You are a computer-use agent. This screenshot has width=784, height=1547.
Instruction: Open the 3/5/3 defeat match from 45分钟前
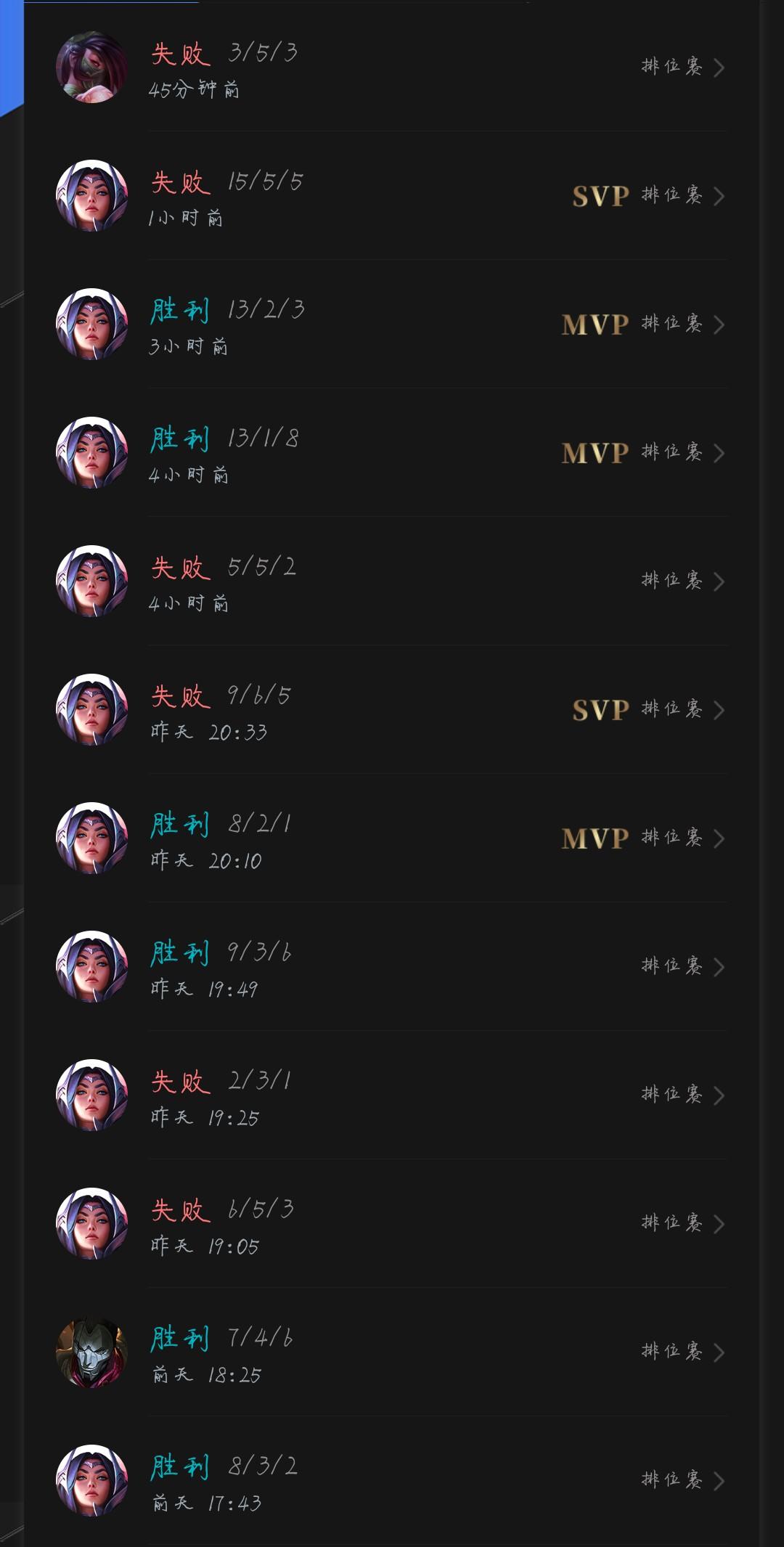pos(392,68)
